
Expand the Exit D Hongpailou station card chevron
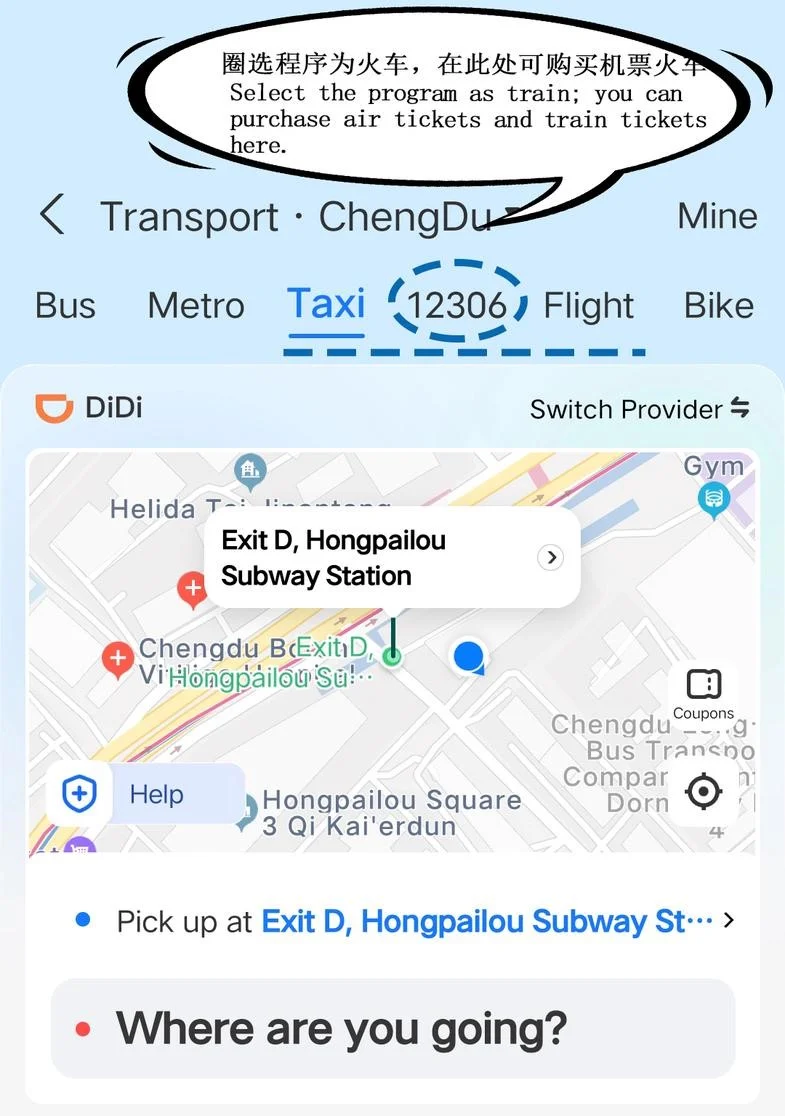point(551,558)
